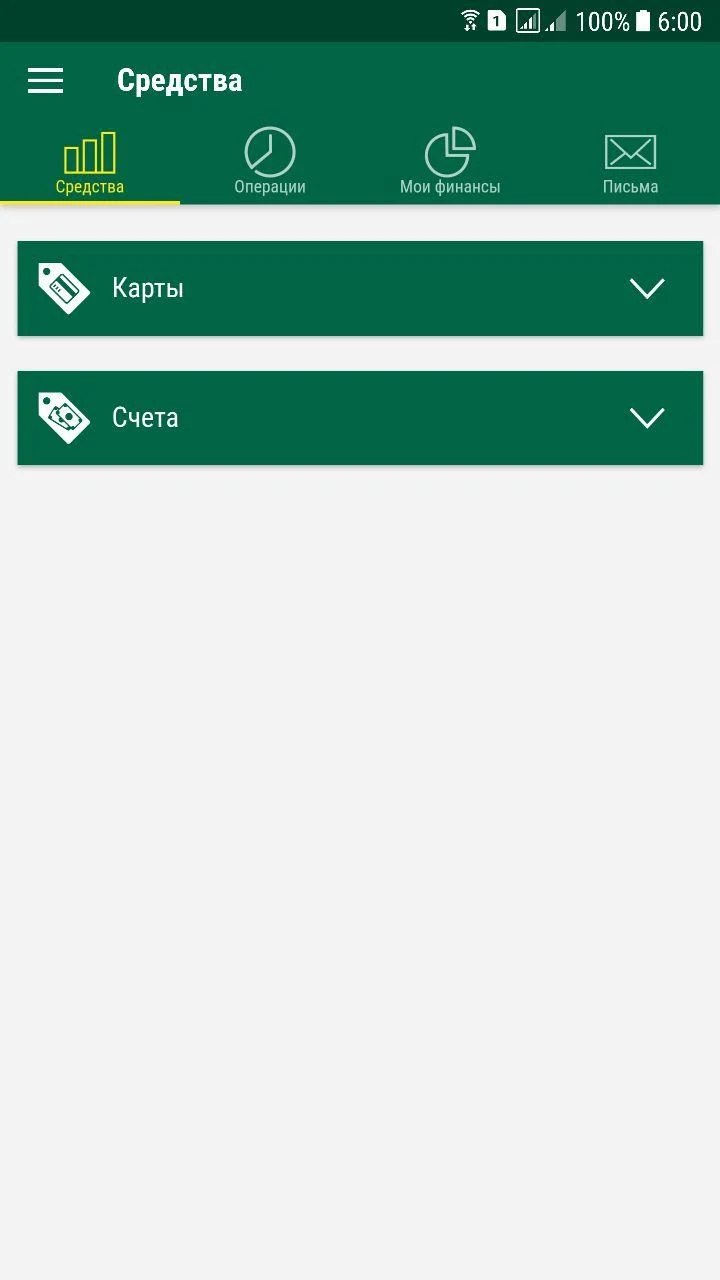Expand the Карты section

click(x=360, y=288)
